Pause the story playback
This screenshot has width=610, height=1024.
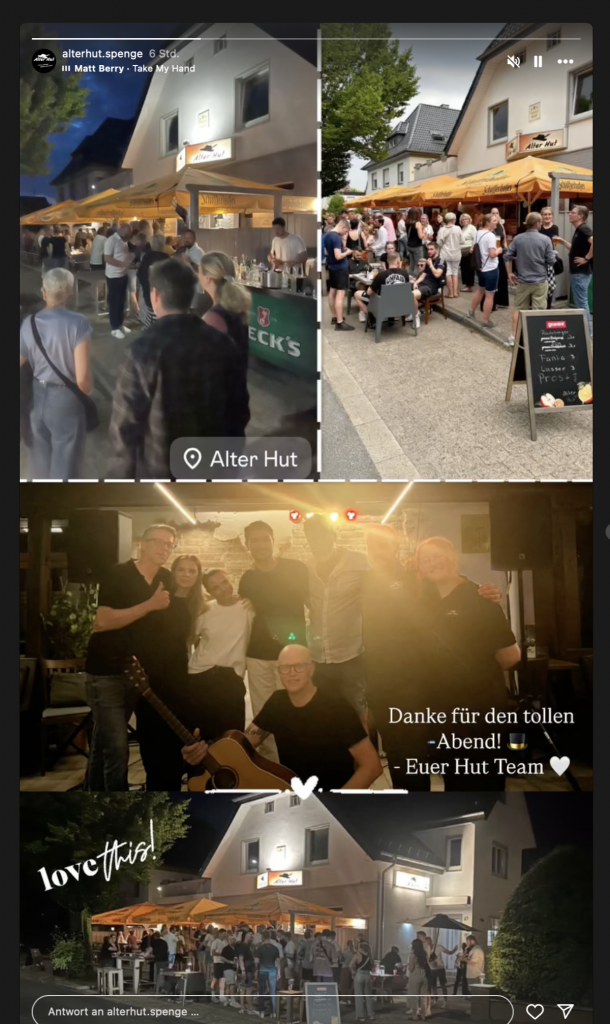point(538,61)
